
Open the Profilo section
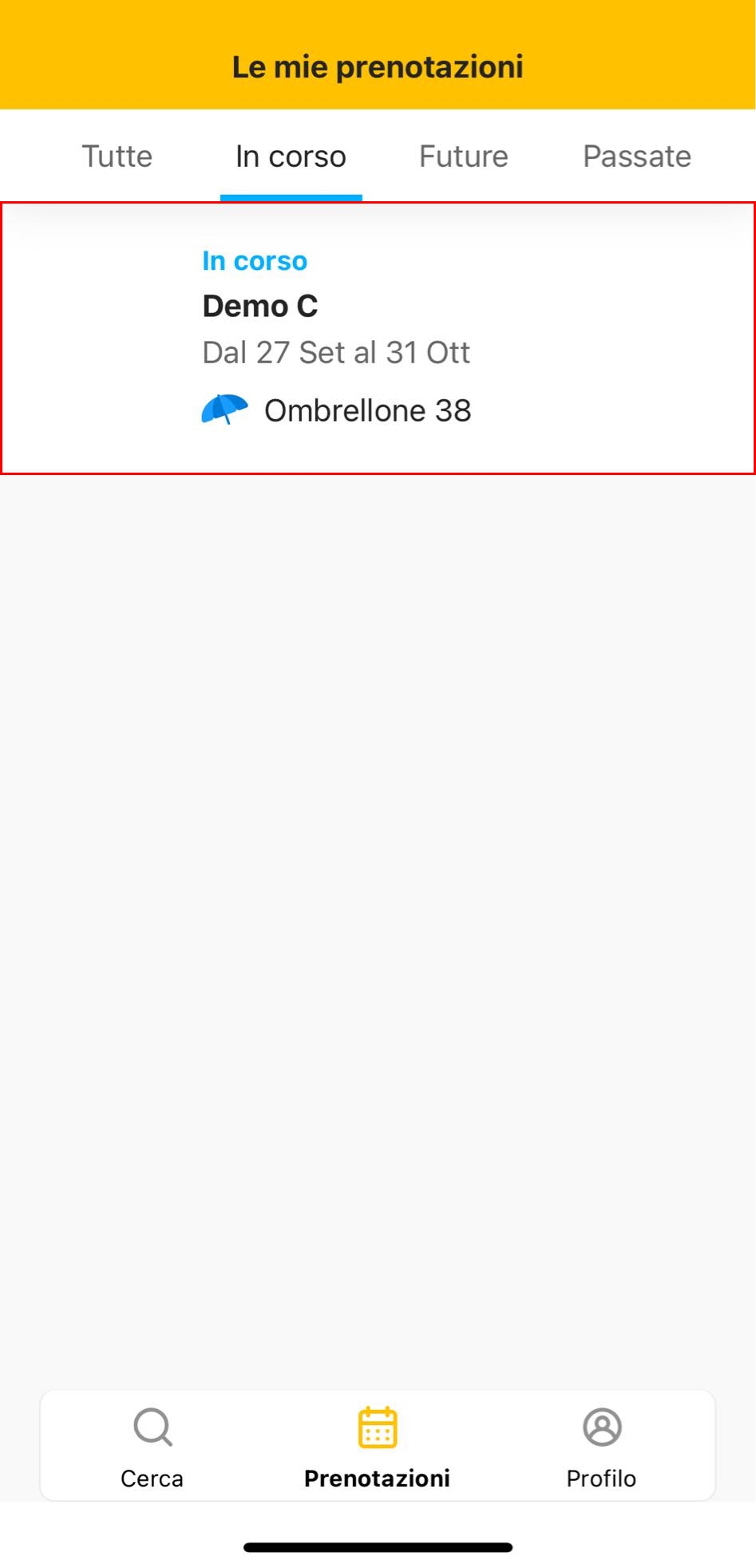click(601, 1447)
